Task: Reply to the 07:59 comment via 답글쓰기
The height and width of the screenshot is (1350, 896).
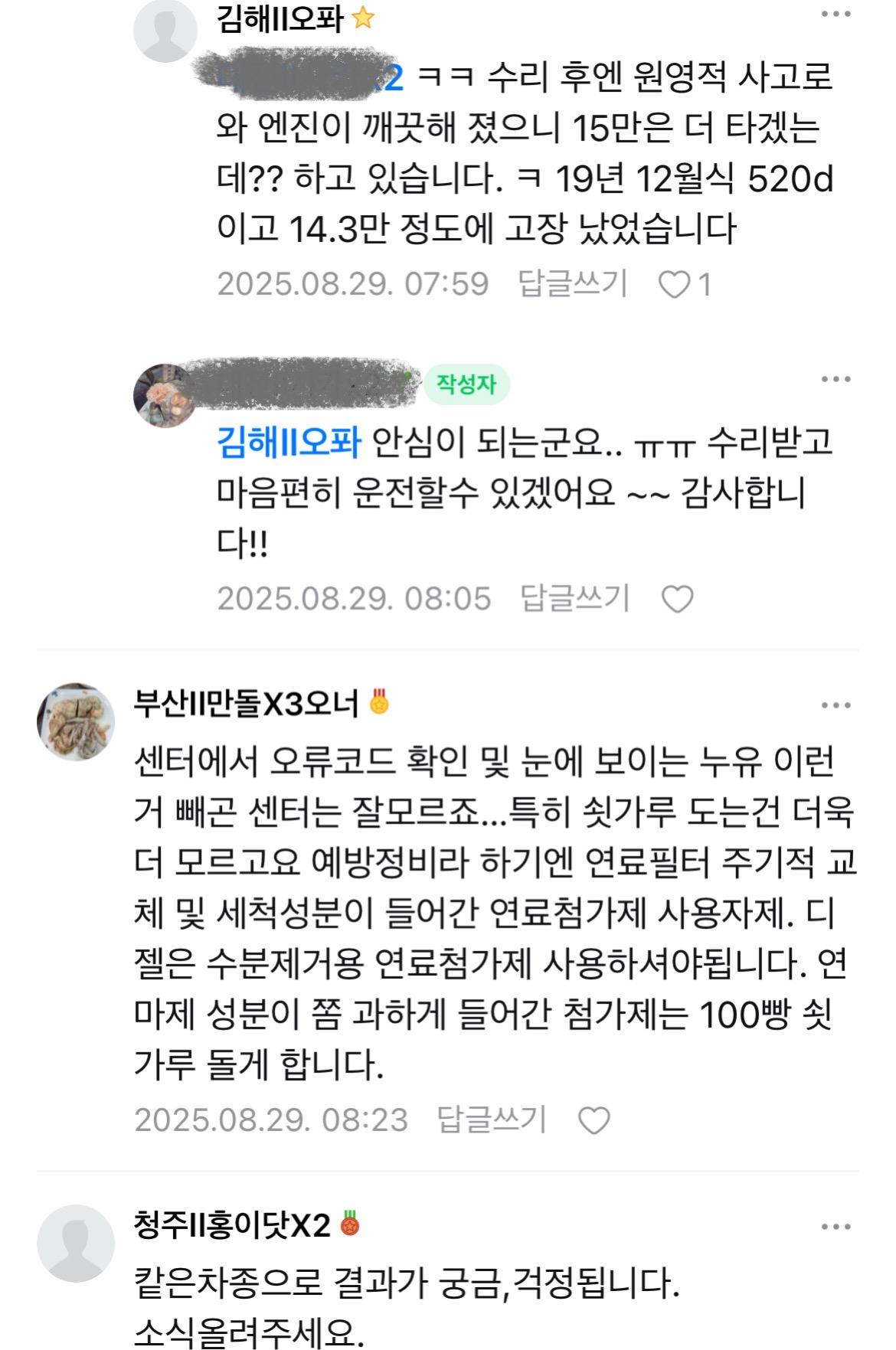Action: point(572,283)
